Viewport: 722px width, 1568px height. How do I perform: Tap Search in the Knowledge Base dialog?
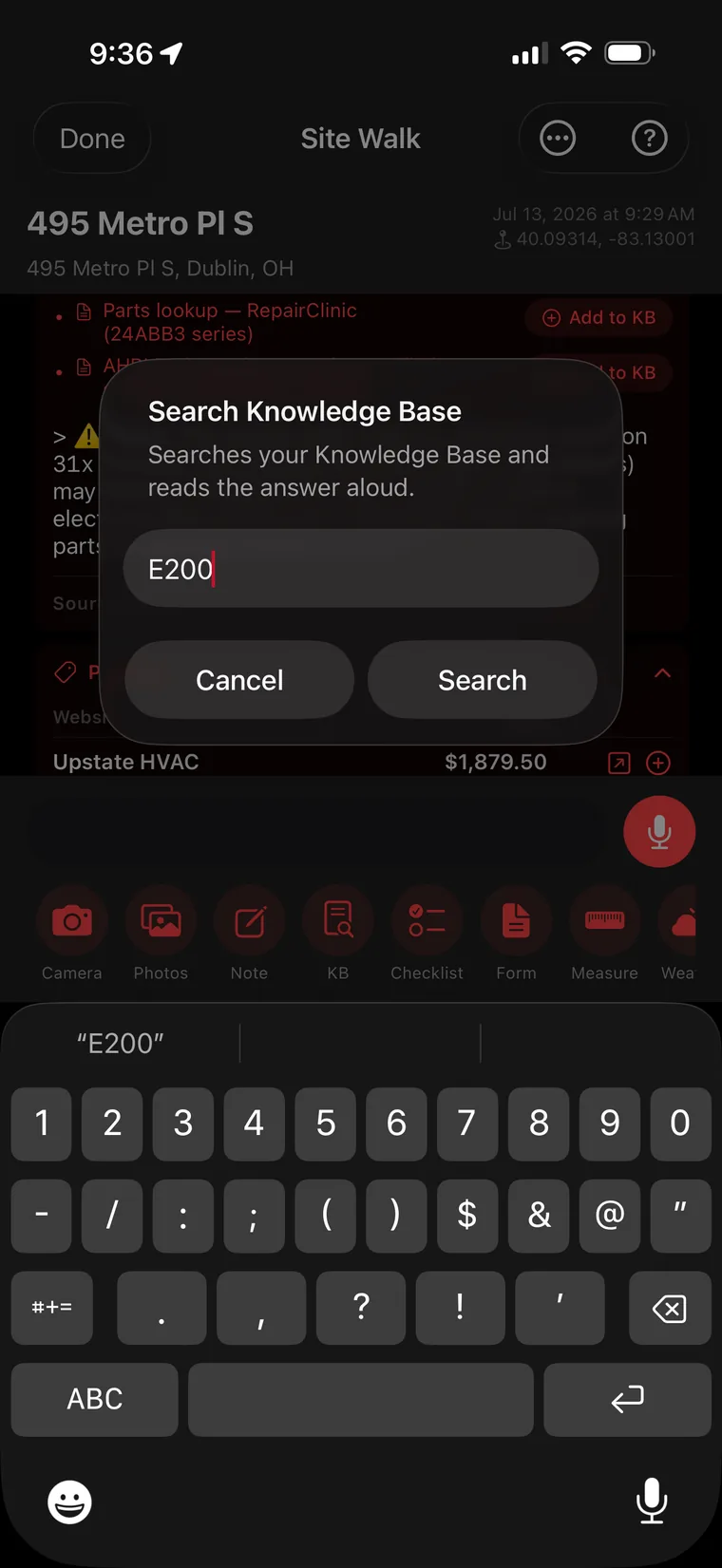tap(483, 680)
